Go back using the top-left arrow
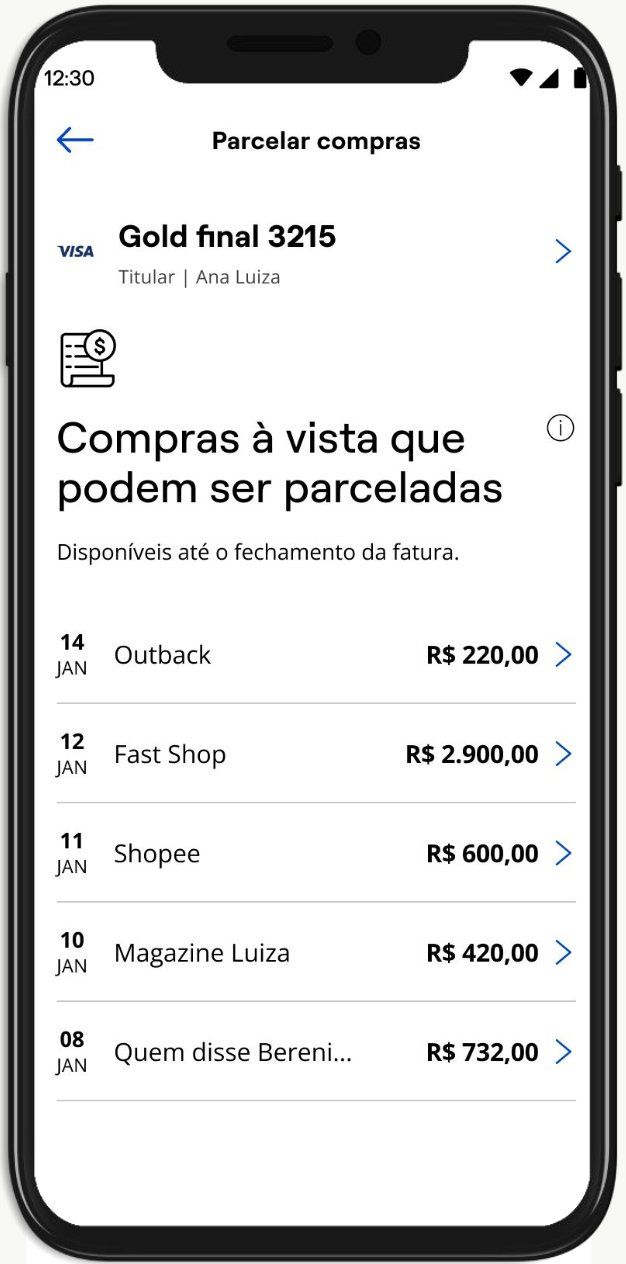Screen dimensions: 626x1264 75,140
